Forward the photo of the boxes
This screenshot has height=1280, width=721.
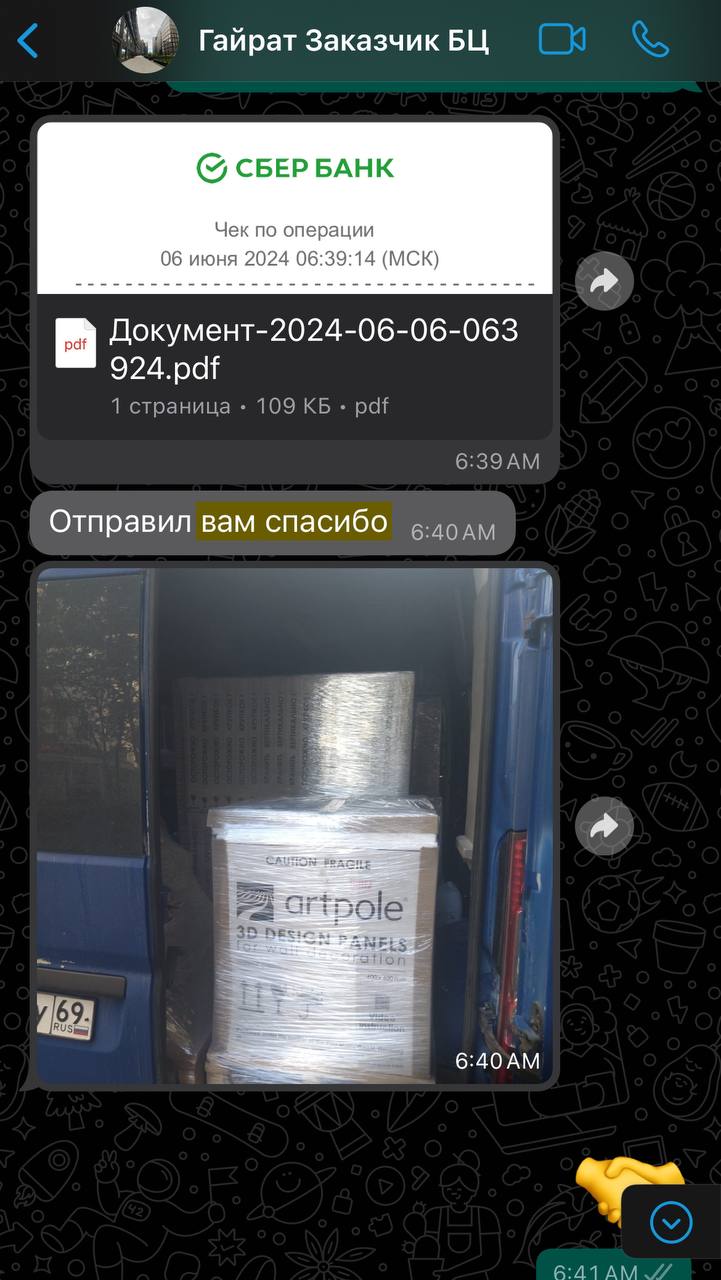click(x=604, y=826)
